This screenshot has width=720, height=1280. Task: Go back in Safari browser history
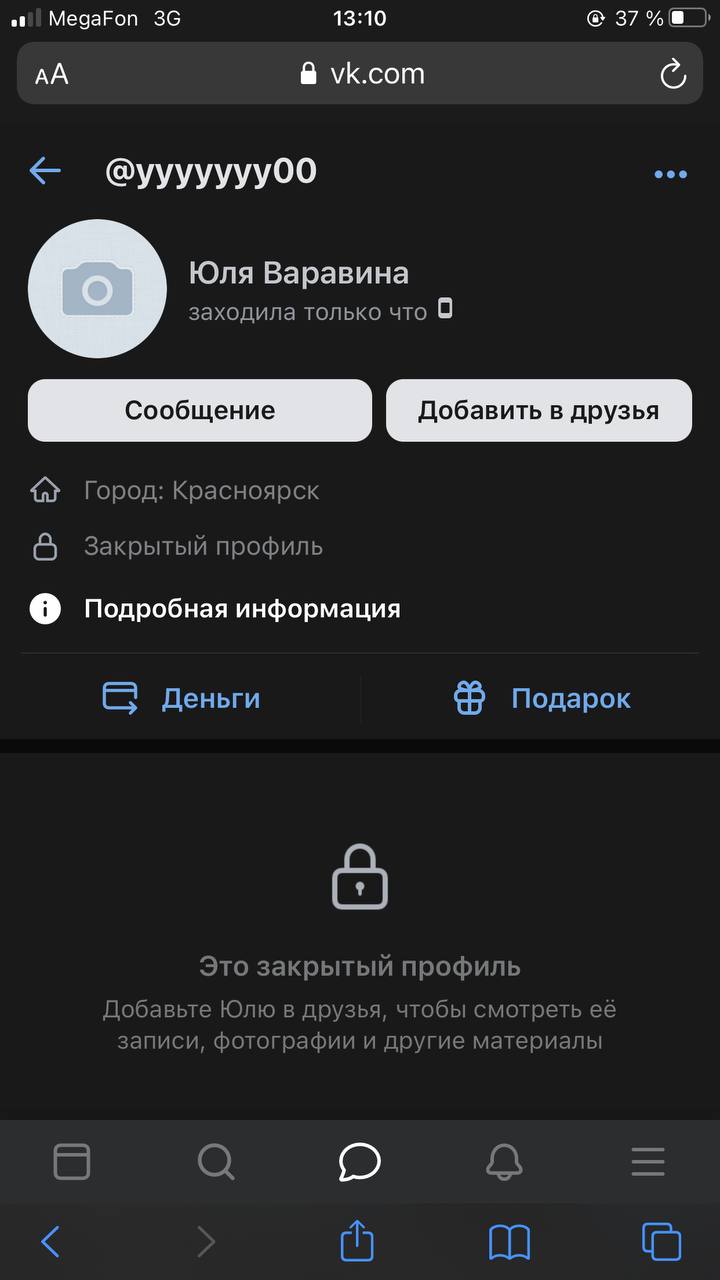[51, 1242]
